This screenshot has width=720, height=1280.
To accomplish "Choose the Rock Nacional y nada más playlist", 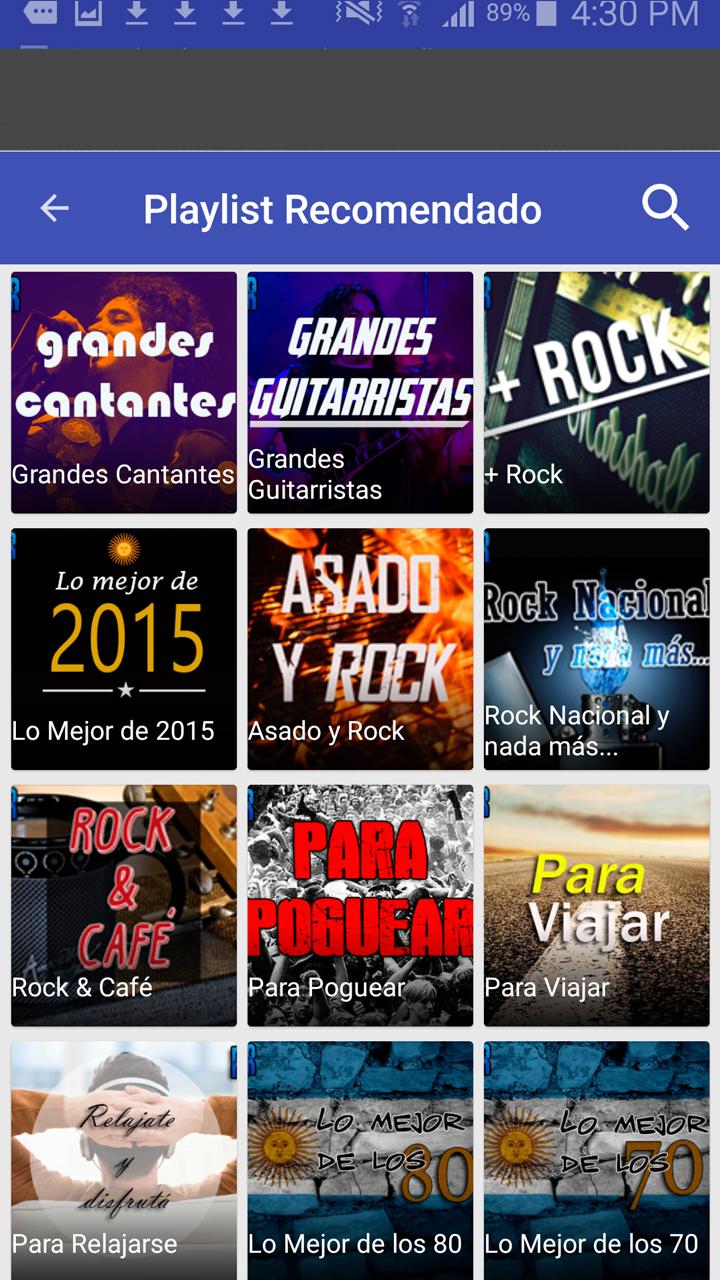I will (596, 649).
